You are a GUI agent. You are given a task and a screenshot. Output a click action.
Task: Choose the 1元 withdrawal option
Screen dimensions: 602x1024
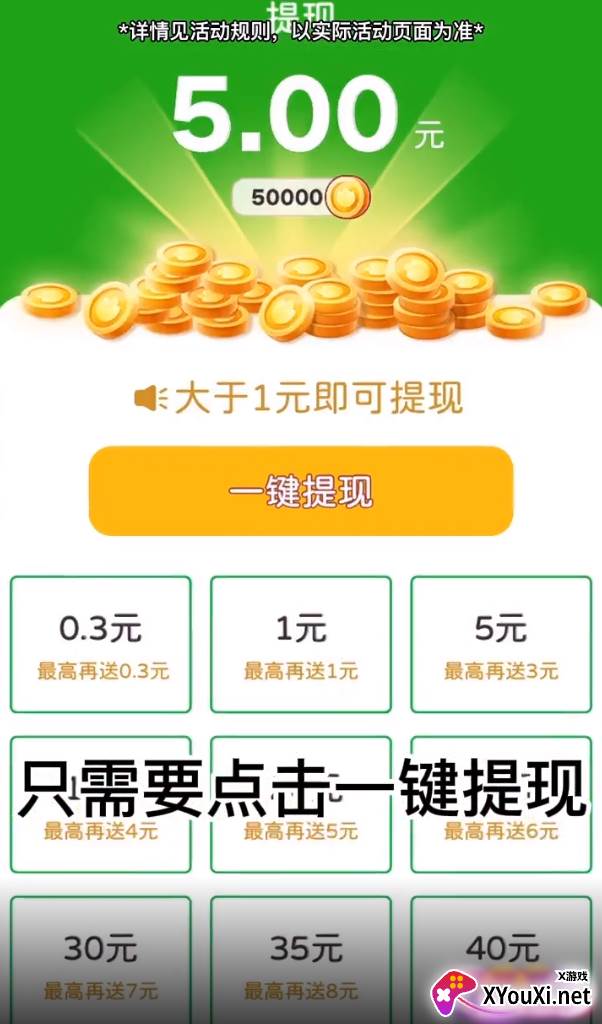(301, 645)
